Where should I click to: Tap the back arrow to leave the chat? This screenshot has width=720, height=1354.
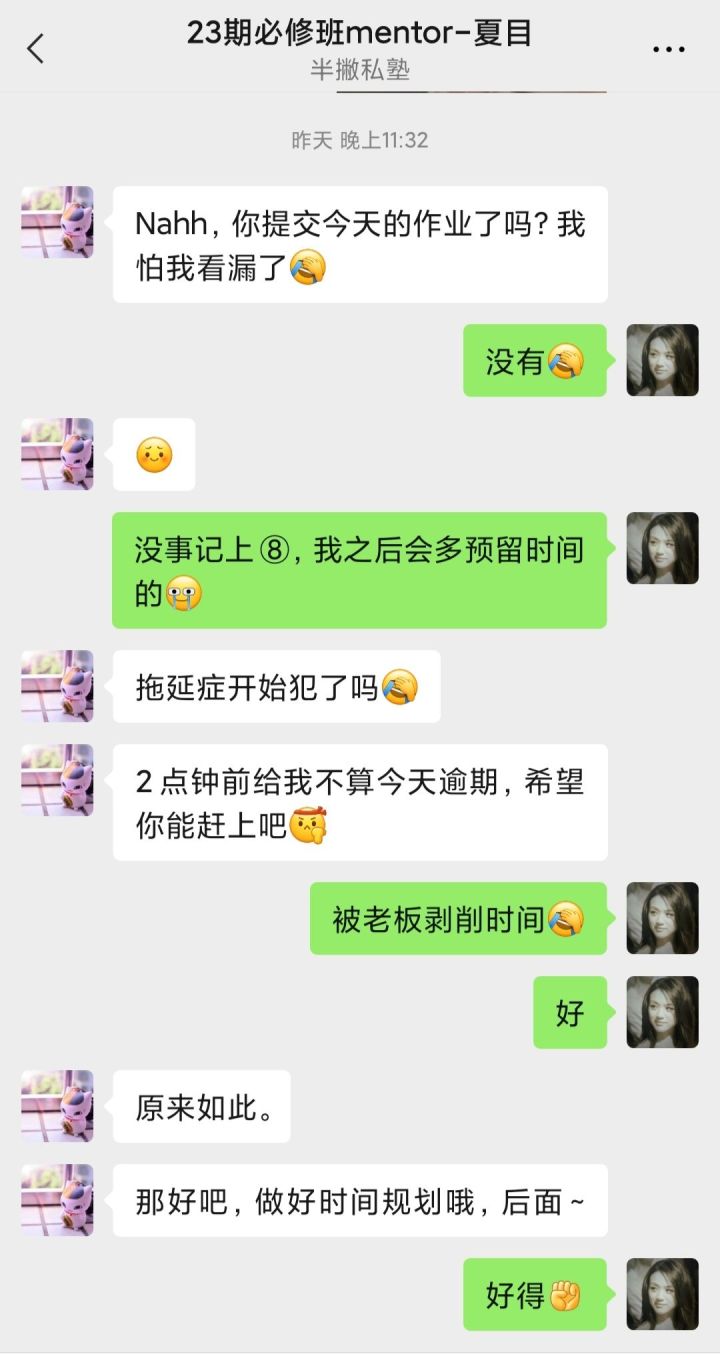[36, 47]
